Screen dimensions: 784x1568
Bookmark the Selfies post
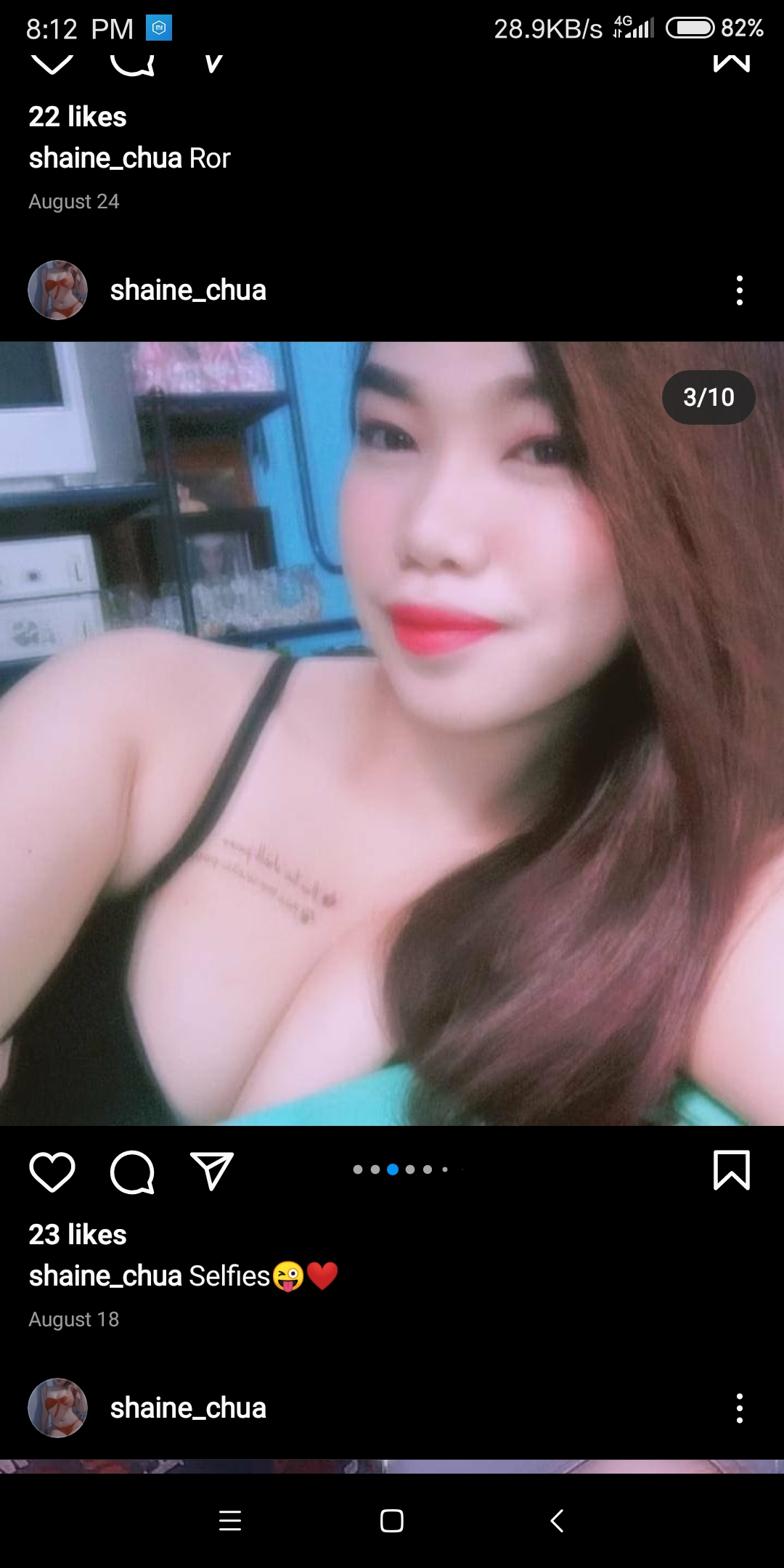731,1170
